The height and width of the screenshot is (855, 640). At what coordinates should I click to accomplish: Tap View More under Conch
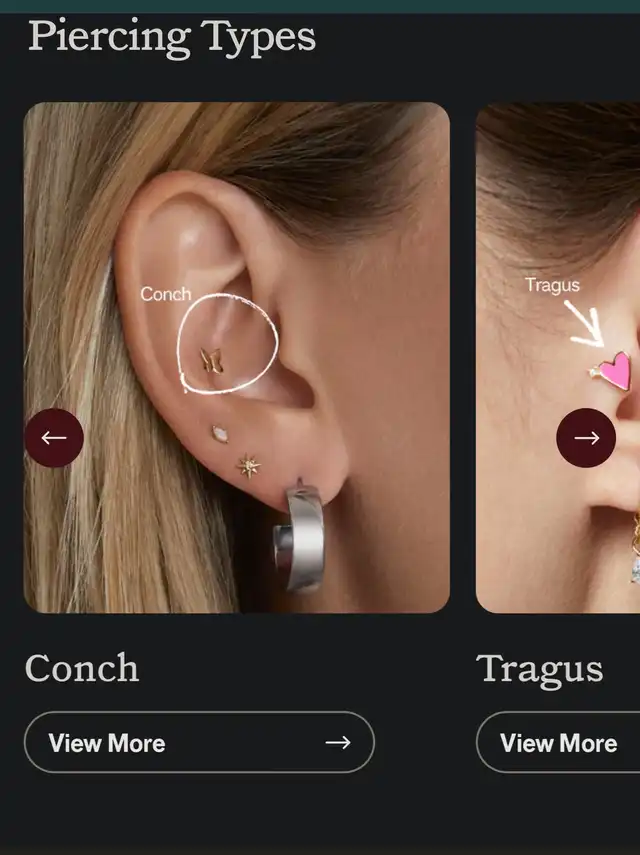pyautogui.click(x=199, y=743)
